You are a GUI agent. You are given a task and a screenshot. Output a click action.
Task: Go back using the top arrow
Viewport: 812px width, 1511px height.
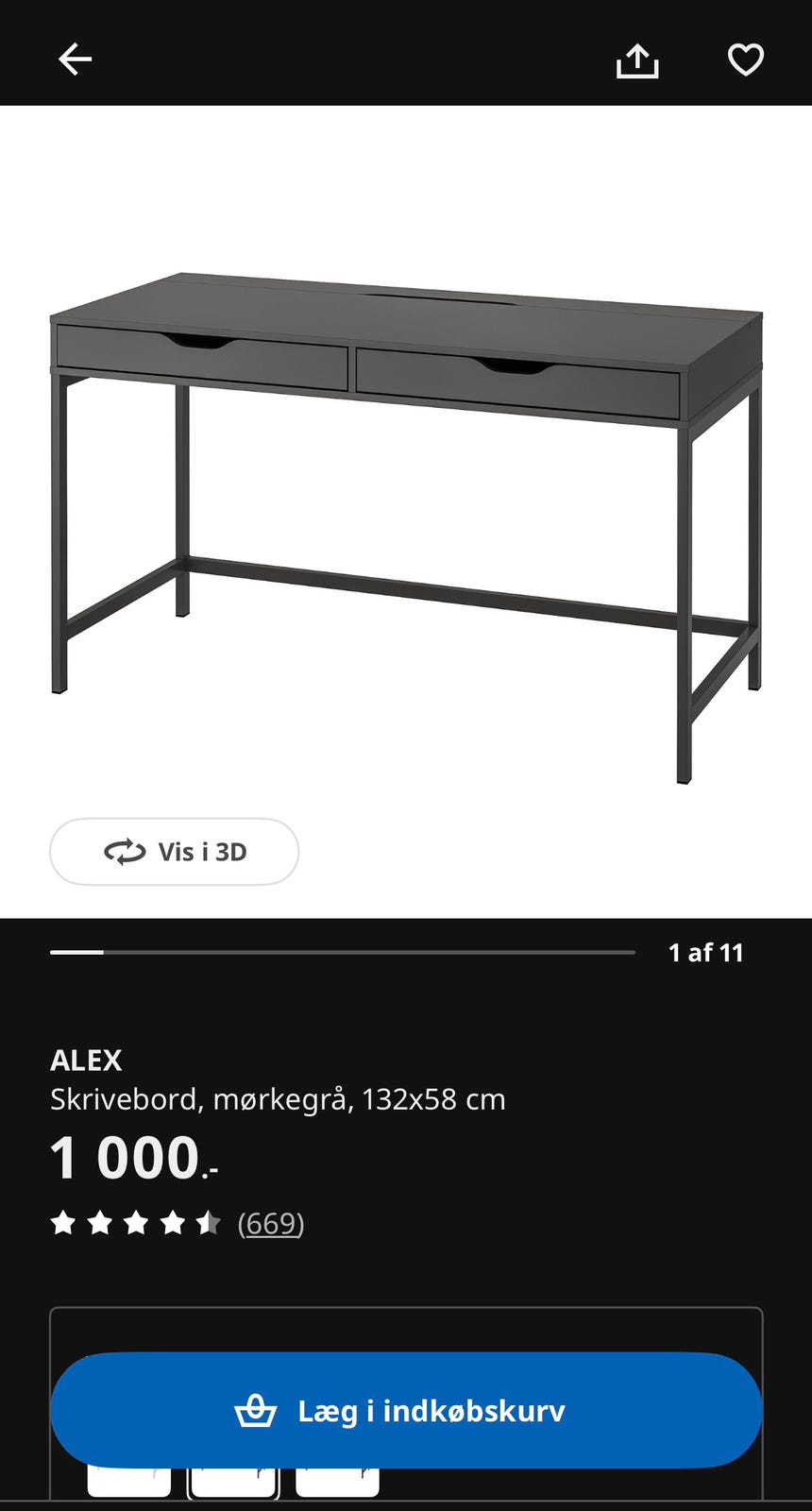(76, 59)
